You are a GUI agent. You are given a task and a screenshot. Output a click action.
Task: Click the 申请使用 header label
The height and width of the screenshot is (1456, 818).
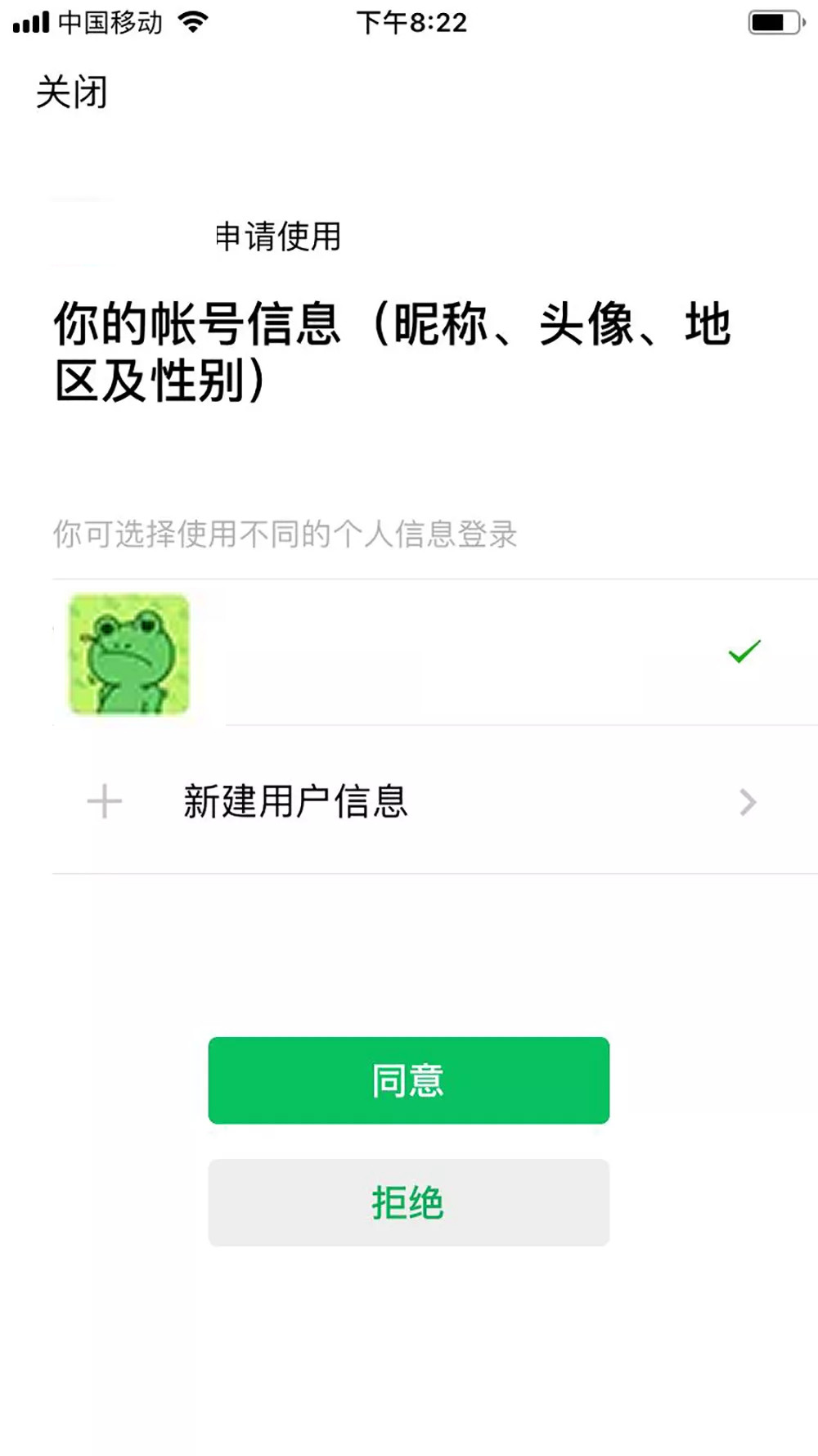pos(277,237)
